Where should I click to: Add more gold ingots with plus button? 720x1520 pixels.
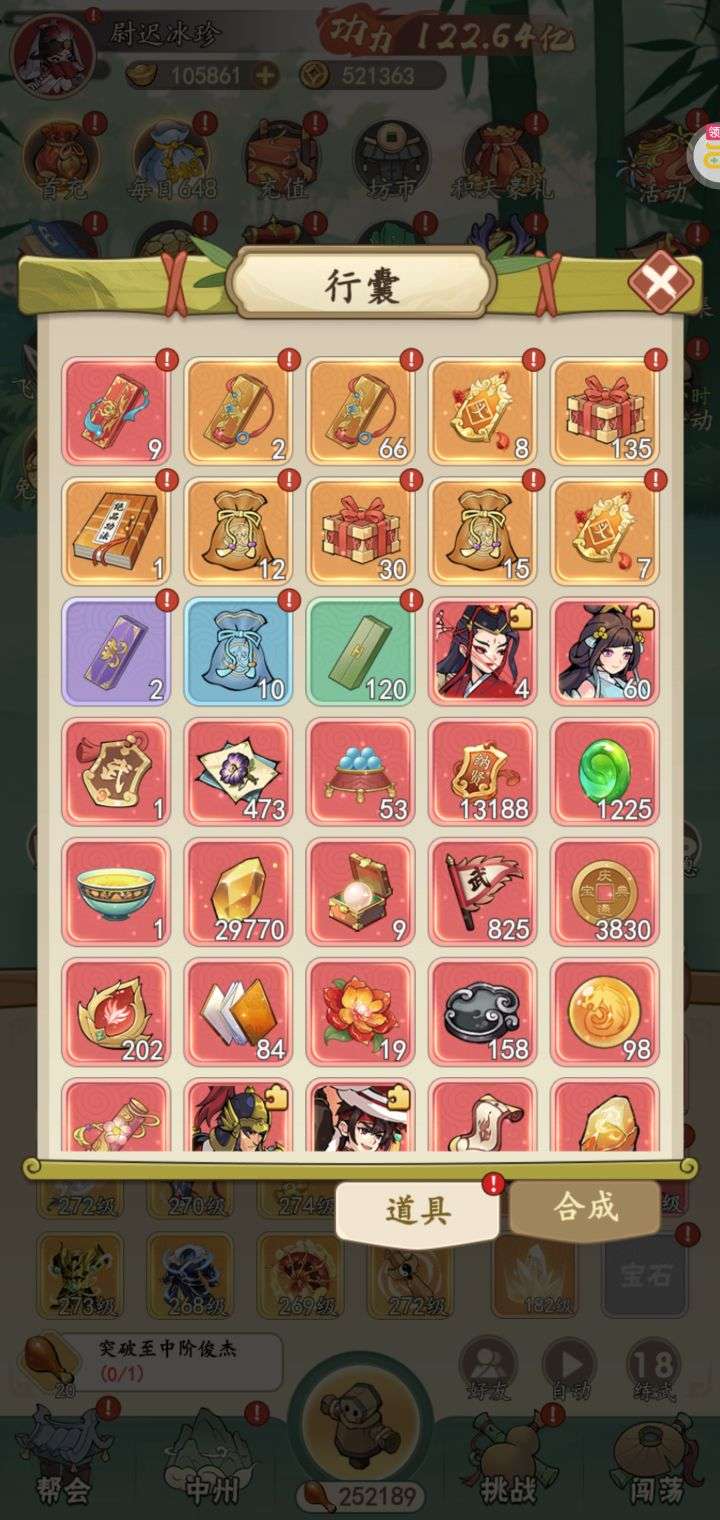(265, 75)
